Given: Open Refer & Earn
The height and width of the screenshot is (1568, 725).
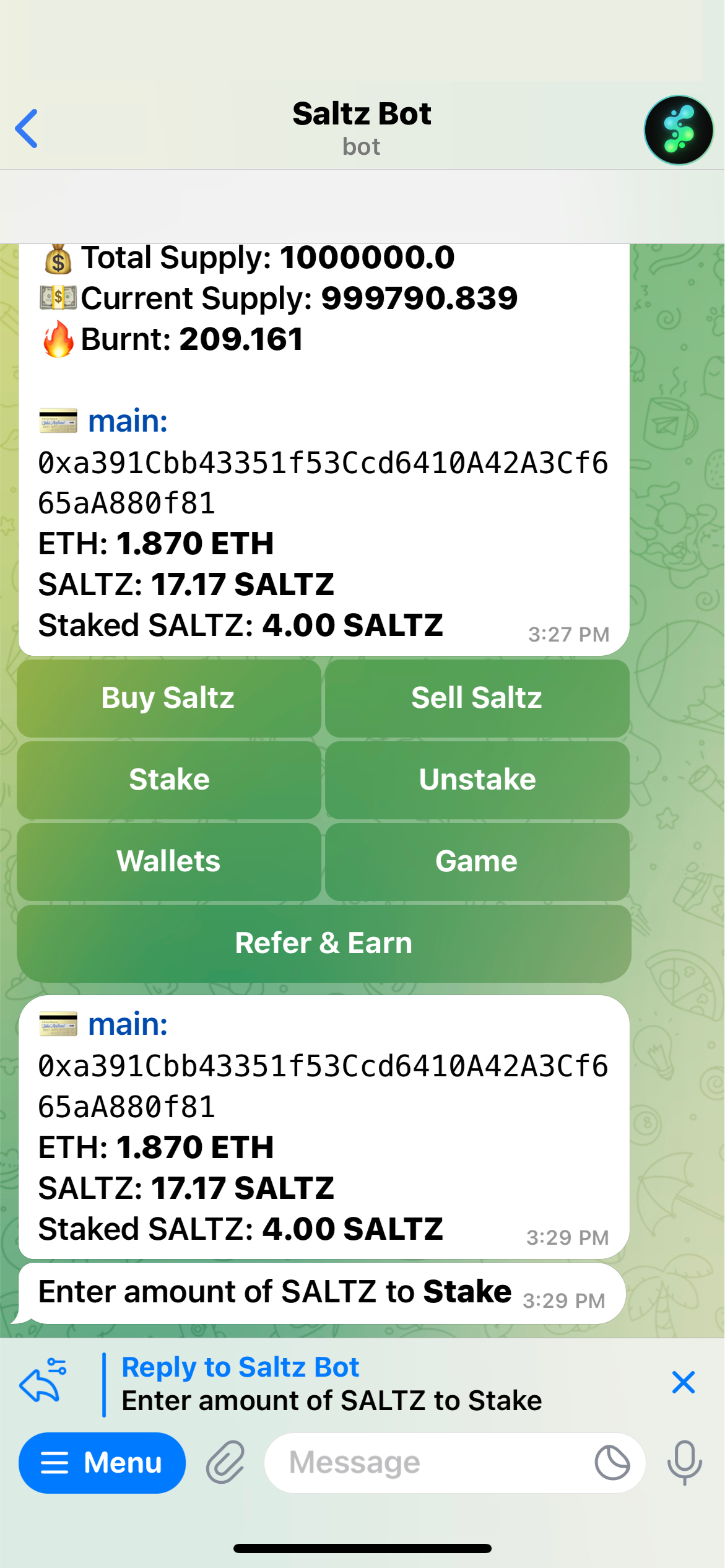Looking at the screenshot, I should (x=324, y=943).
